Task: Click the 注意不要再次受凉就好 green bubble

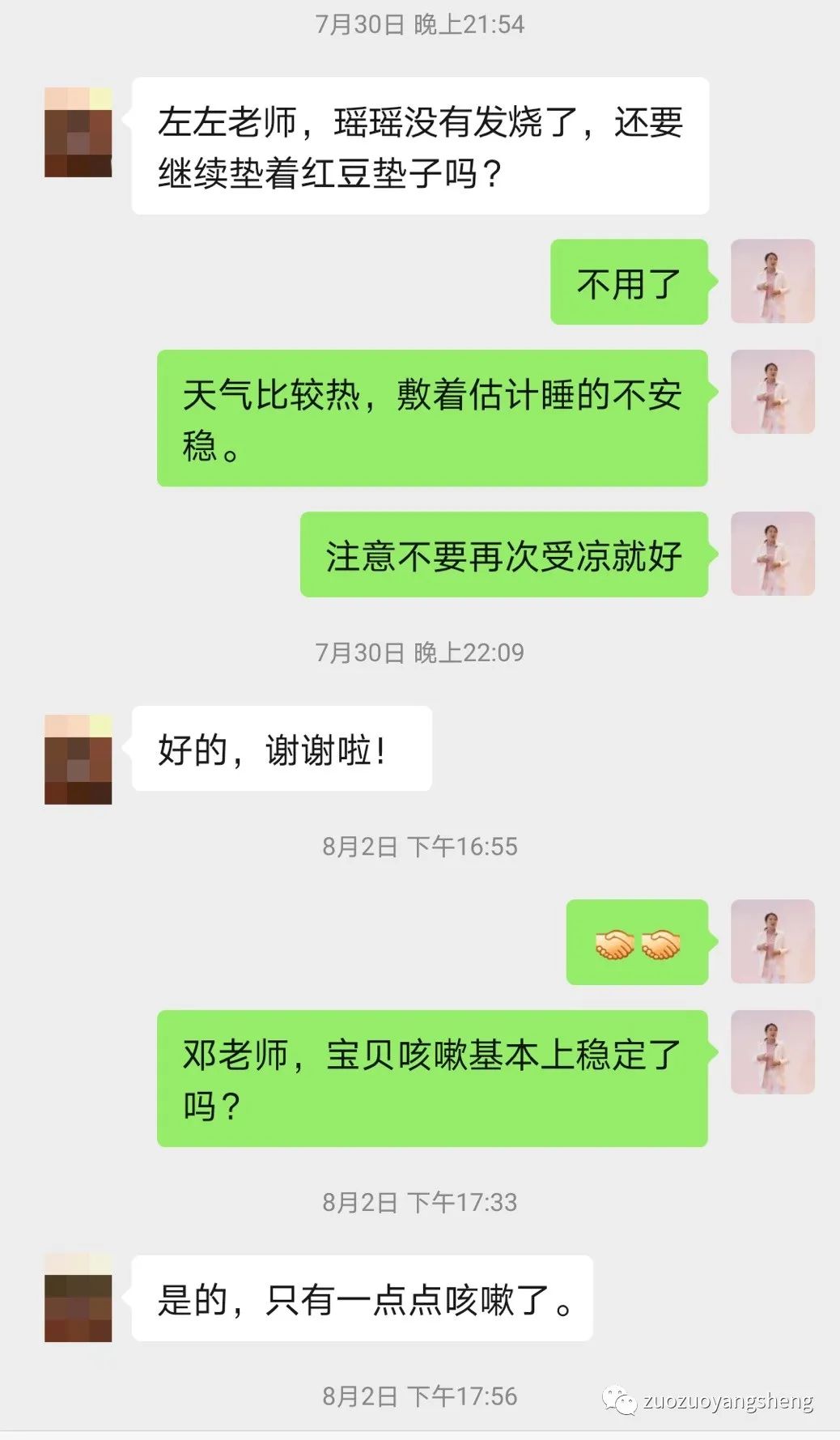Action: [x=504, y=556]
